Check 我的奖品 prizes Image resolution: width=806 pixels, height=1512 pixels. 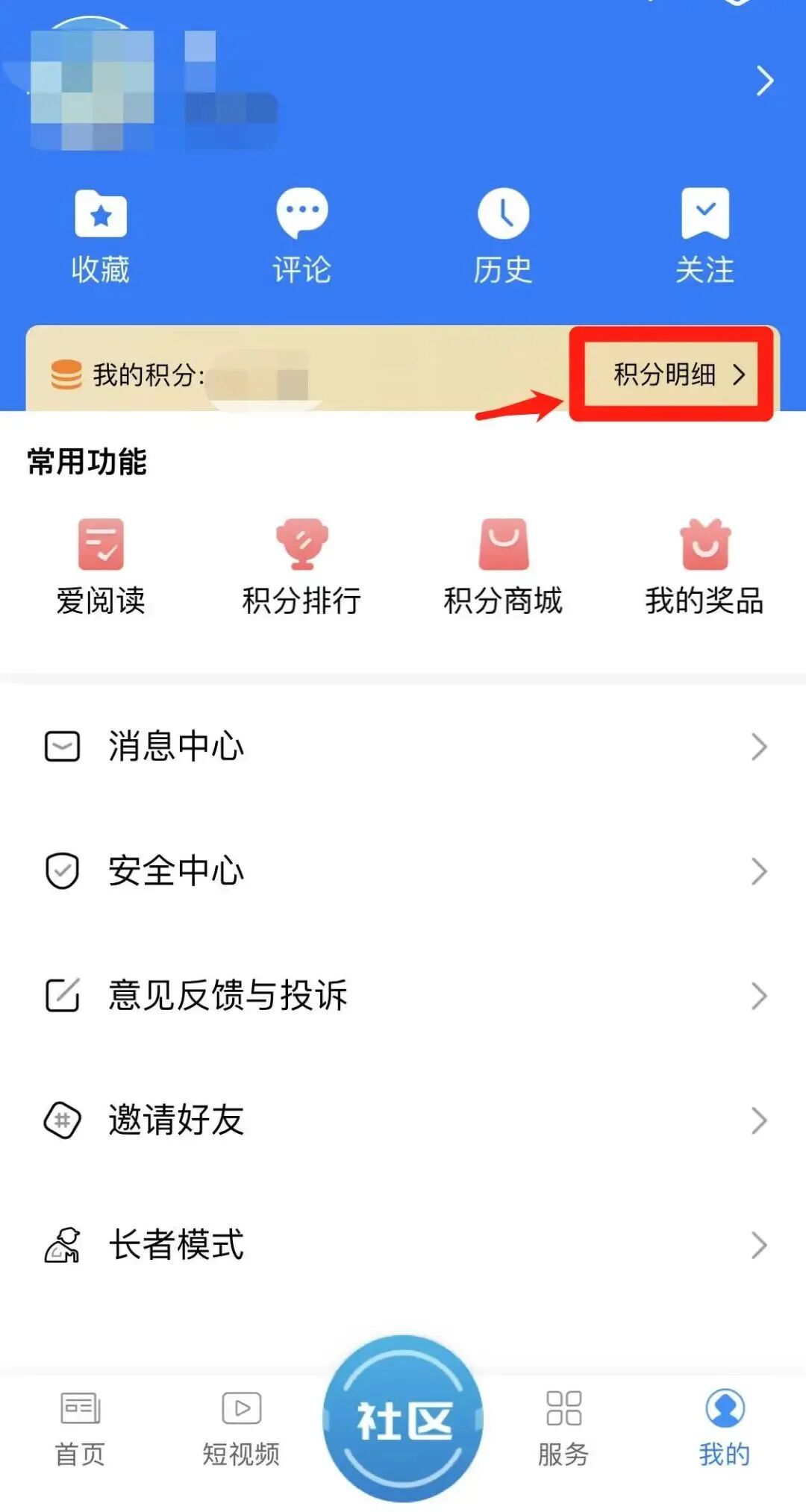pyautogui.click(x=705, y=567)
